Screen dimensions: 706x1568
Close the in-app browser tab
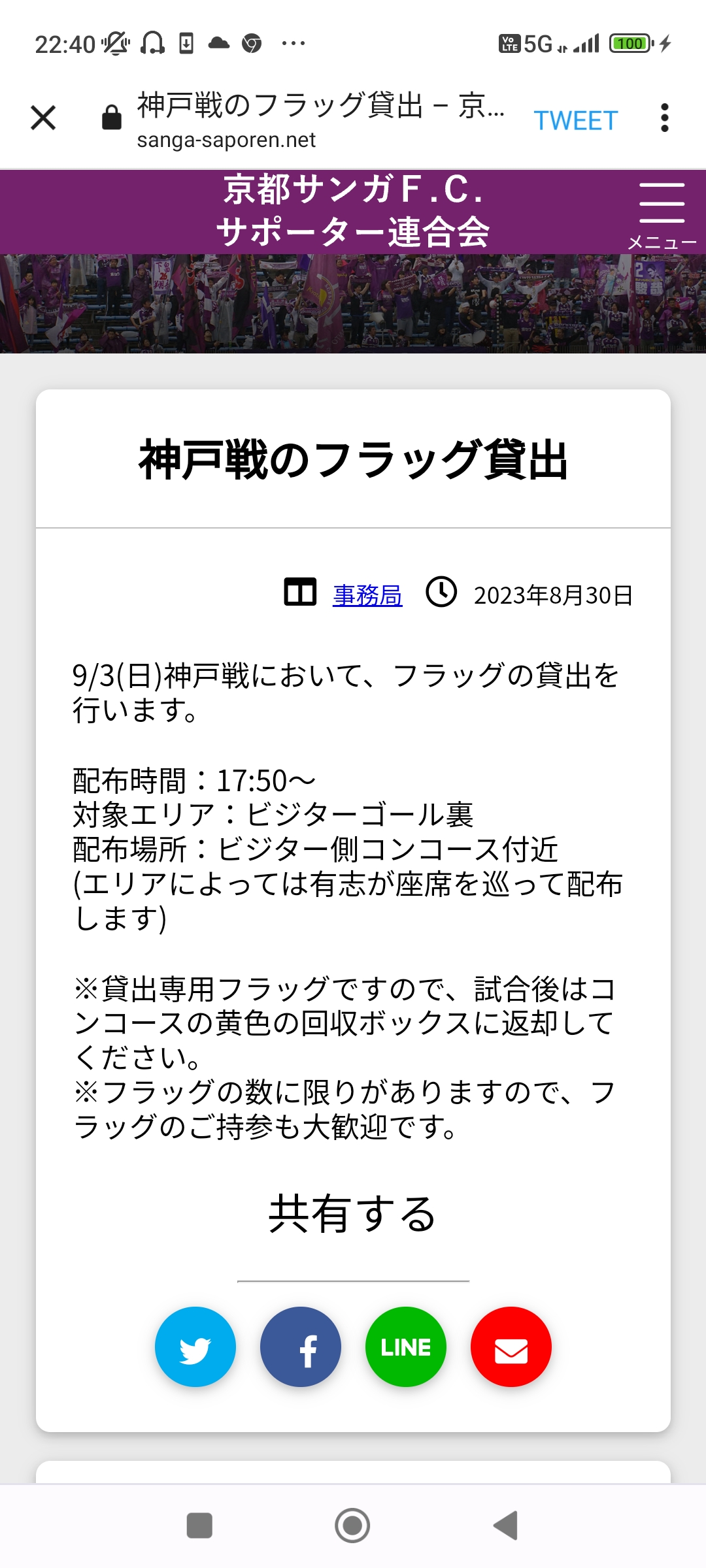(43, 118)
